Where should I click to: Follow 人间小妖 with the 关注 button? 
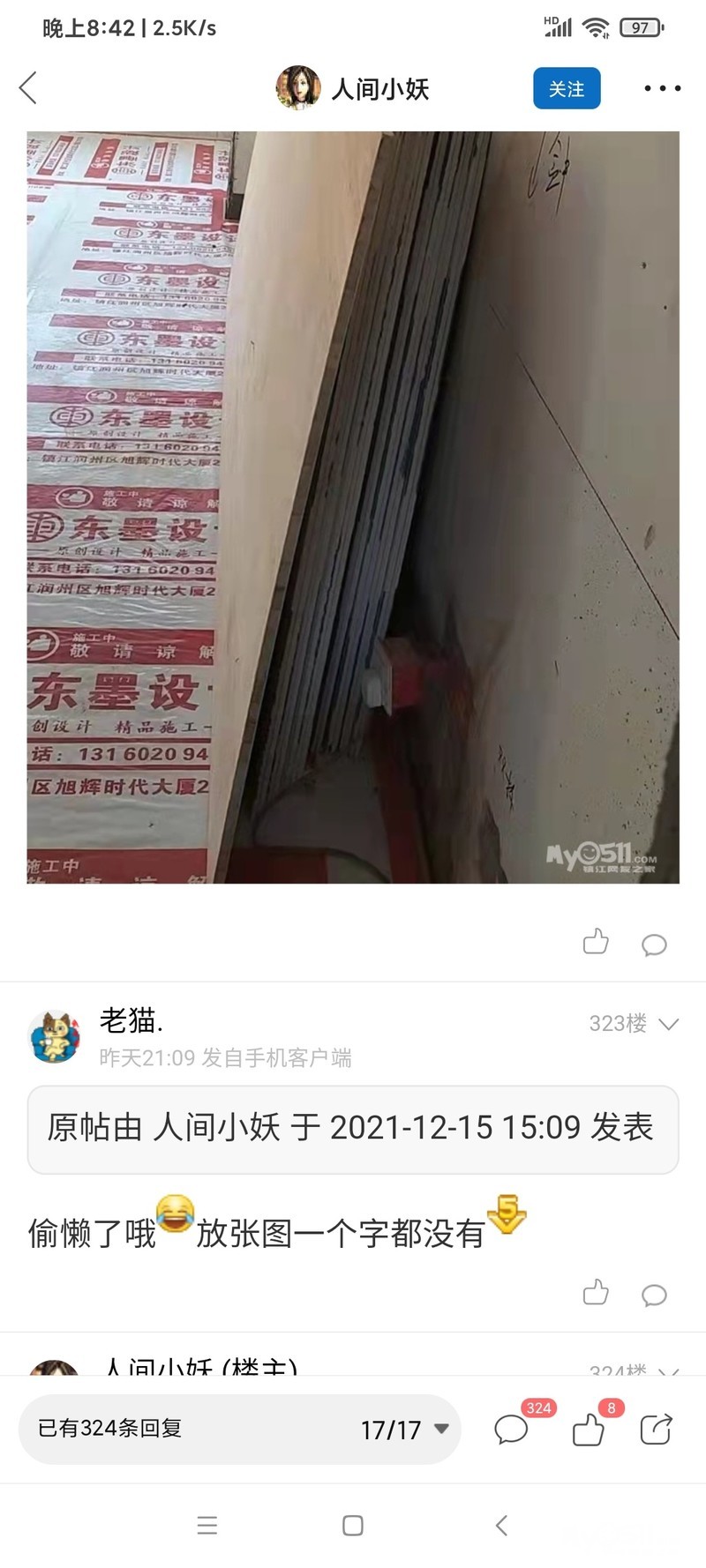567,88
